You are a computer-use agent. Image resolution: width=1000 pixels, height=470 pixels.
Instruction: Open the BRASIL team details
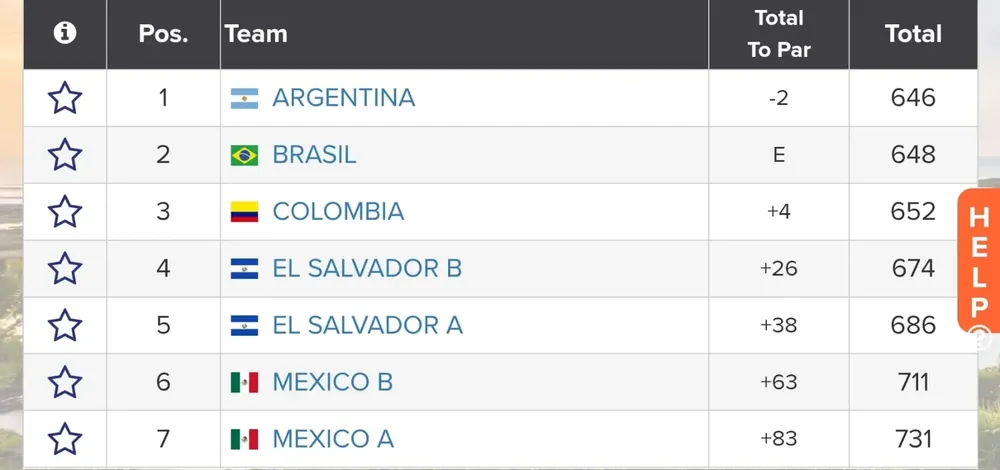(314, 155)
